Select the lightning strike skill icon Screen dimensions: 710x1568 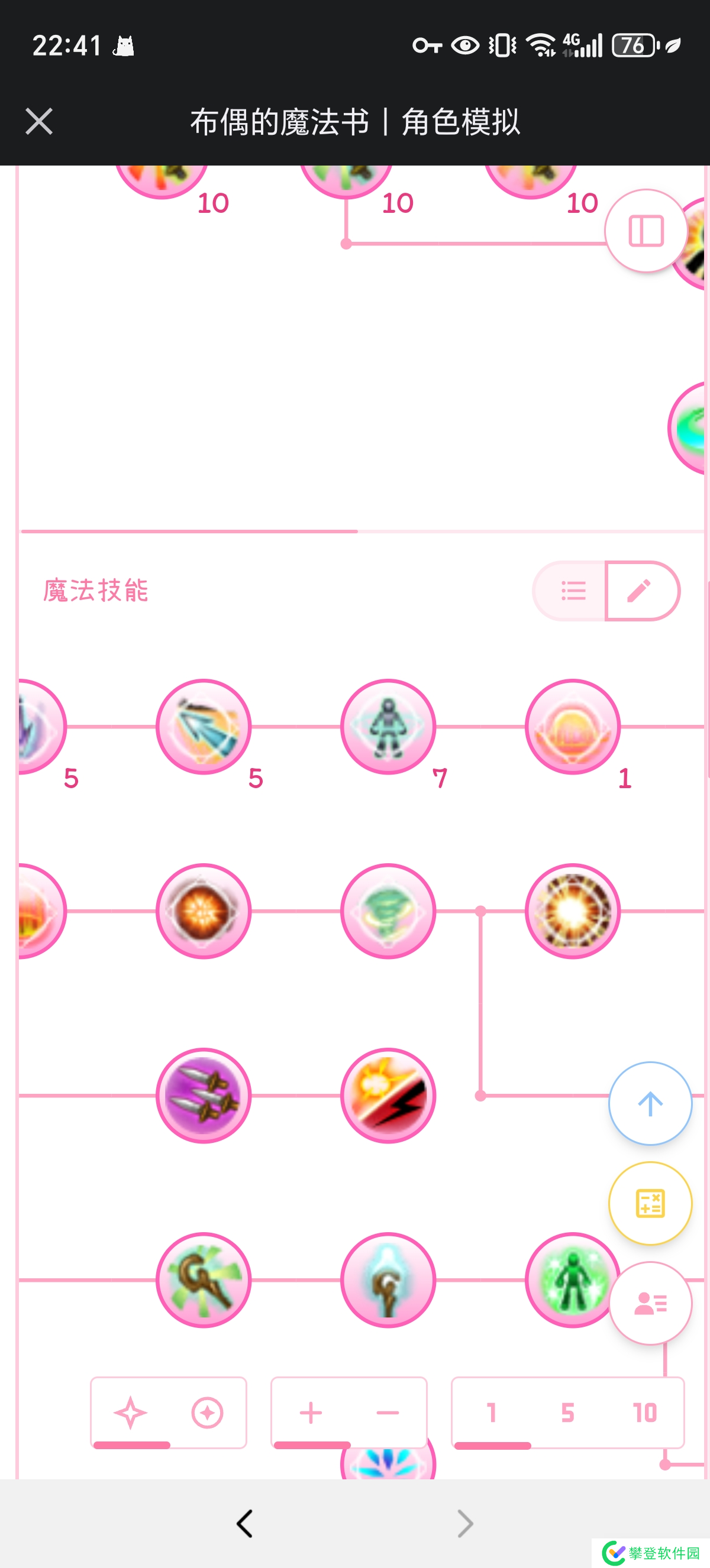point(388,1096)
